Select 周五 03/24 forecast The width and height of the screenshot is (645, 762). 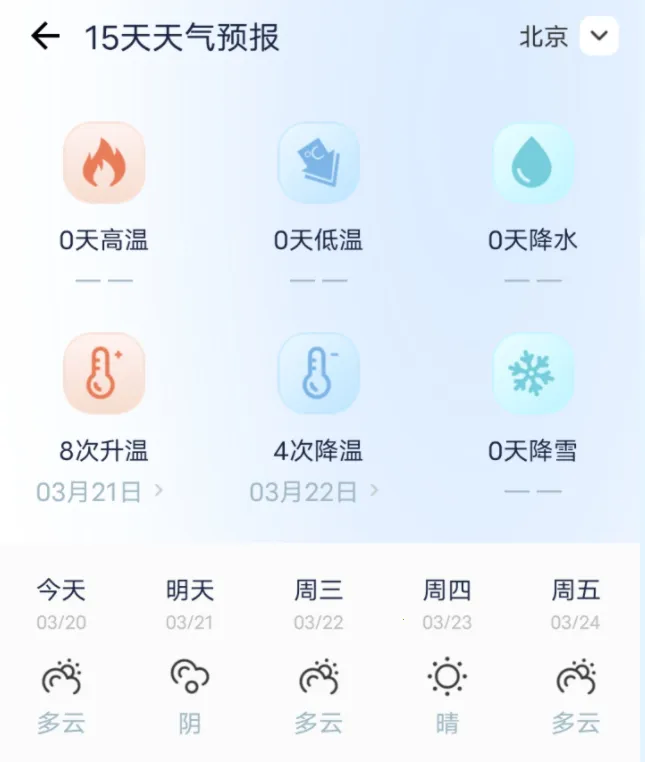[x=576, y=655]
